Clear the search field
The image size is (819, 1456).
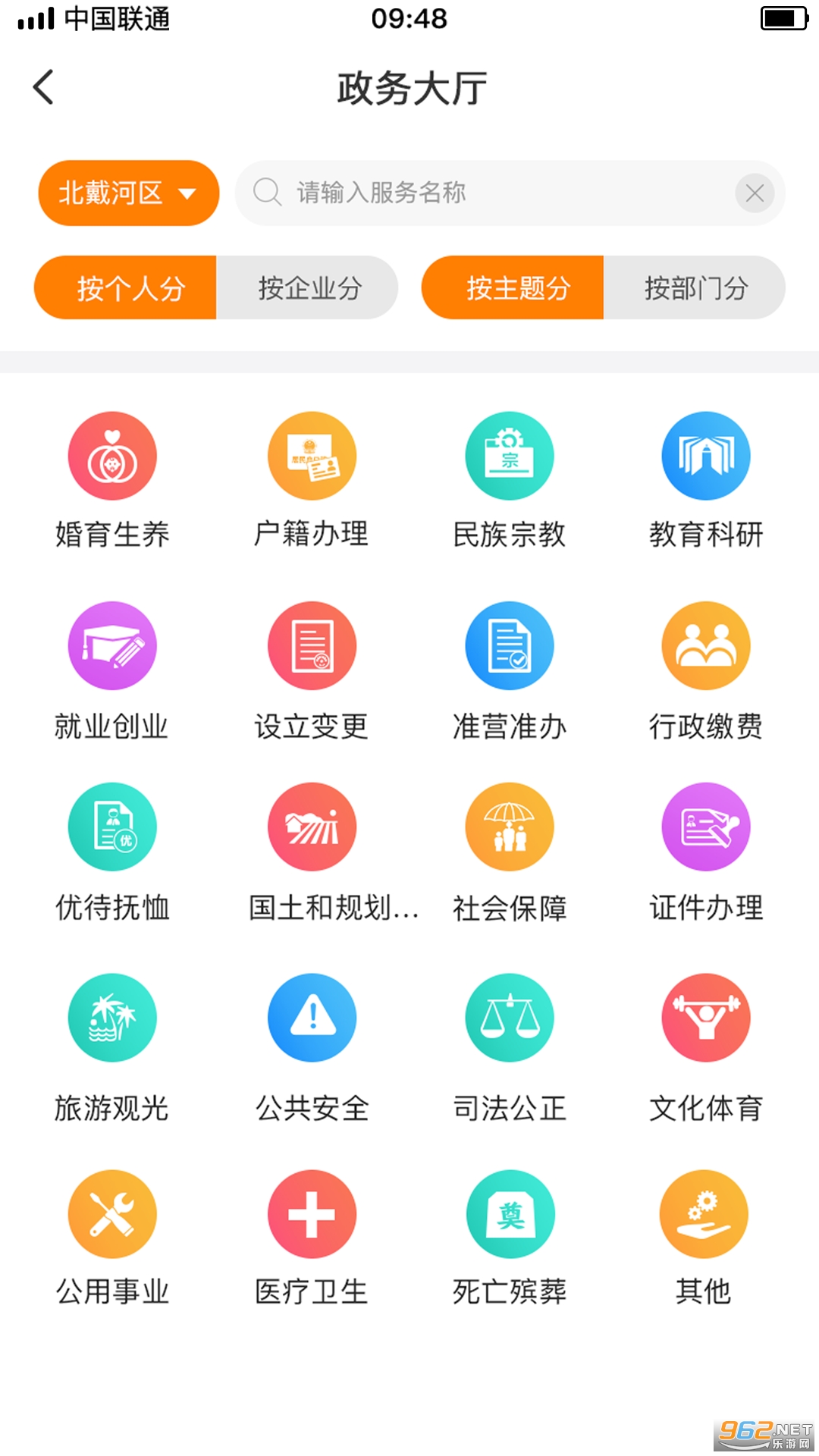click(754, 193)
